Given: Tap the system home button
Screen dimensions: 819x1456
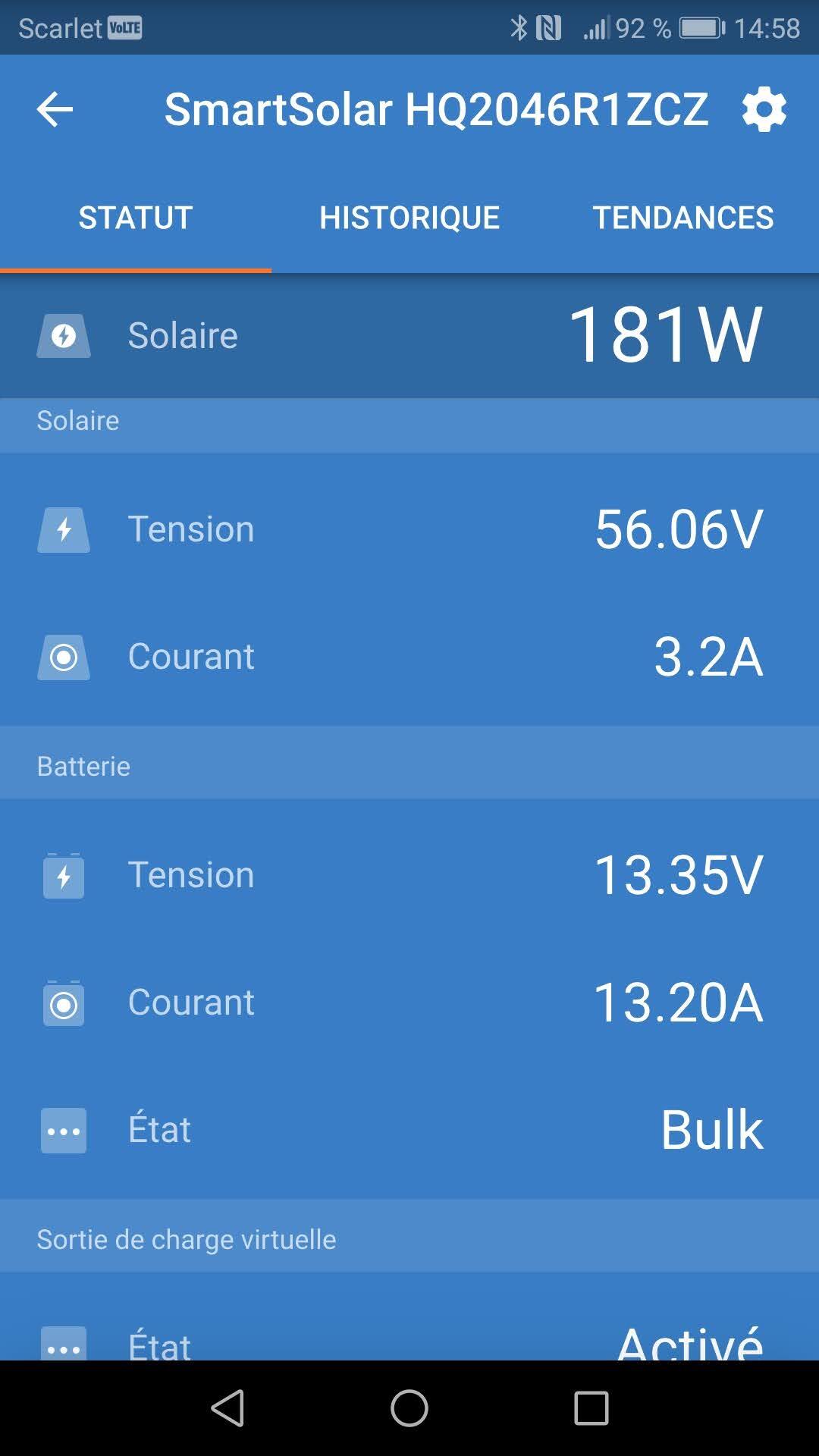Looking at the screenshot, I should click(409, 1408).
